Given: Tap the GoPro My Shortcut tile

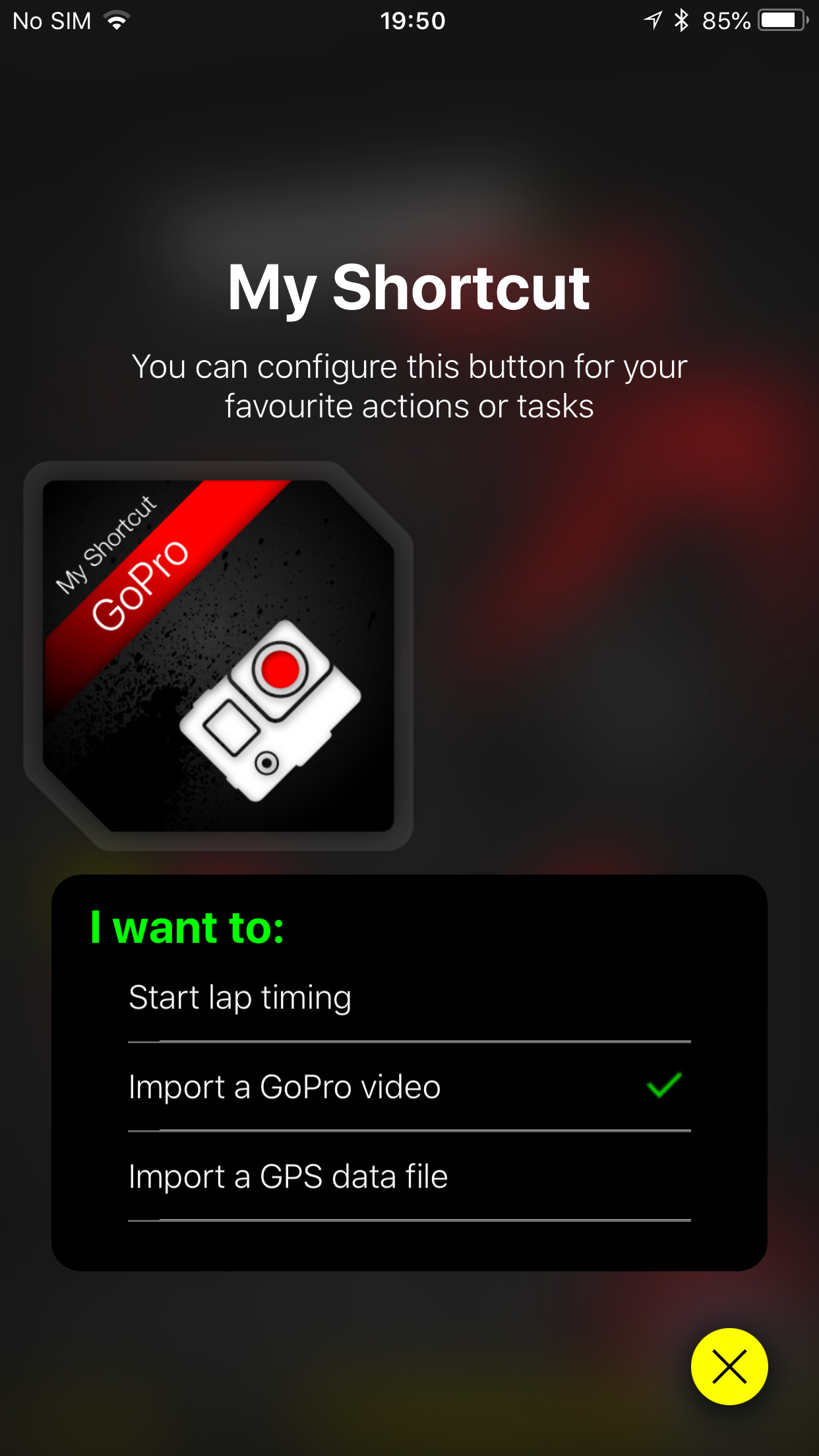Looking at the screenshot, I should (x=219, y=656).
